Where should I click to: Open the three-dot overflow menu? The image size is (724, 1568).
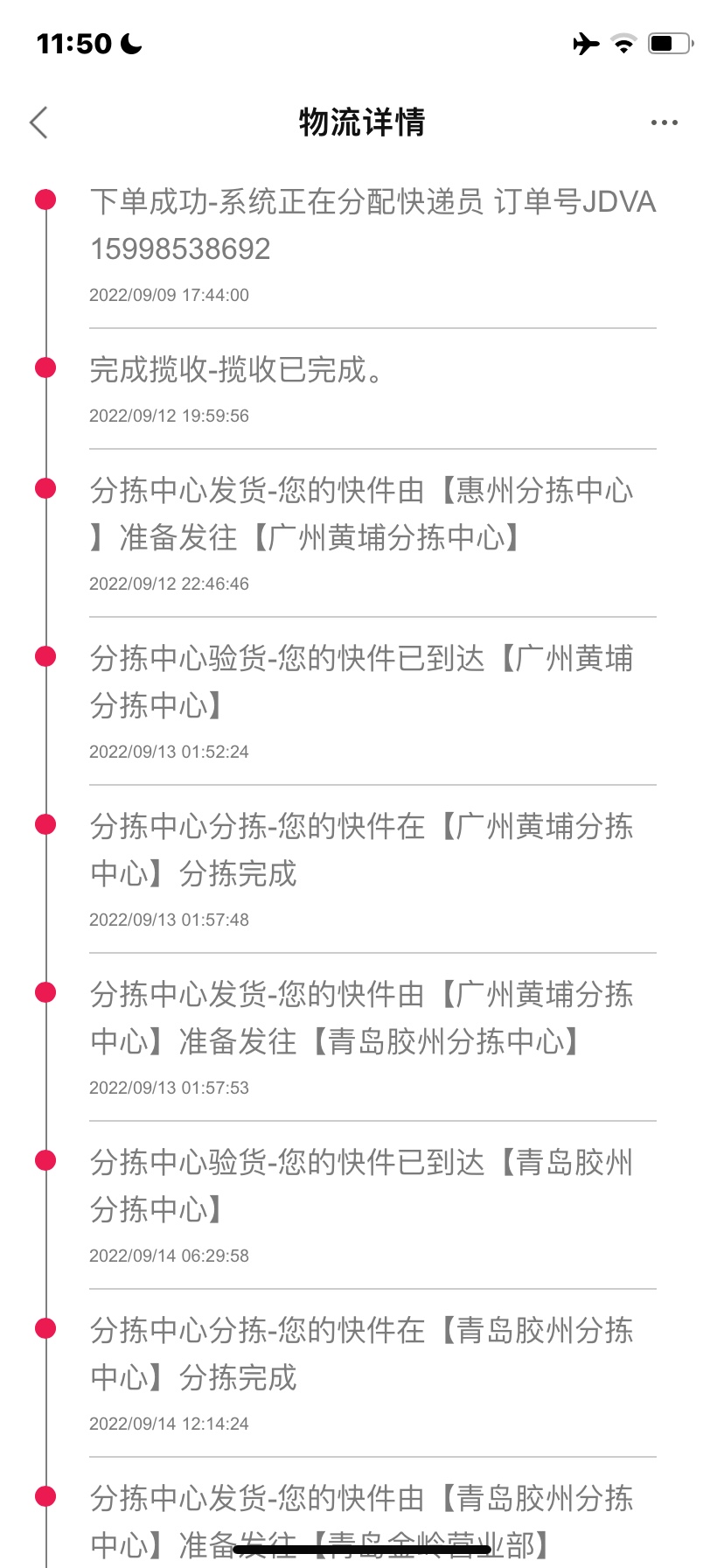pos(664,122)
